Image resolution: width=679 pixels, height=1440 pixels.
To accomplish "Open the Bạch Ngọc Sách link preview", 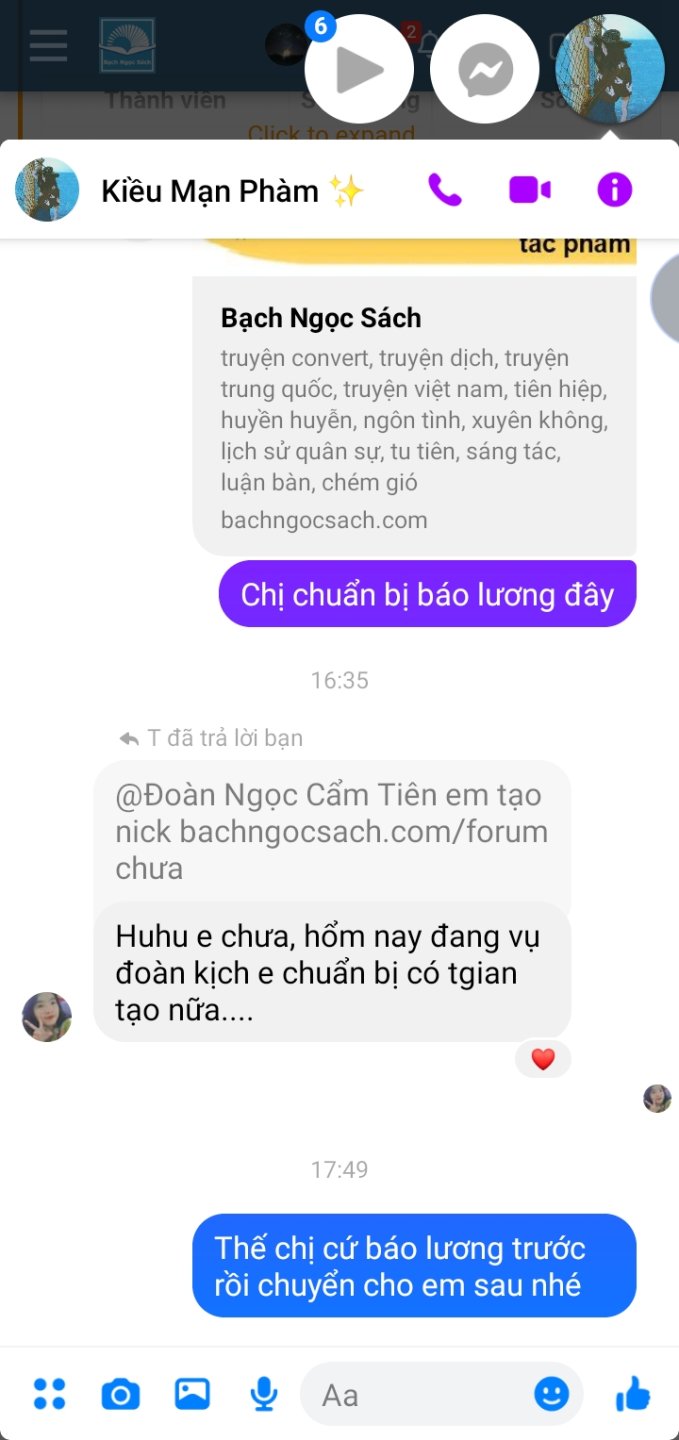I will pyautogui.click(x=414, y=415).
